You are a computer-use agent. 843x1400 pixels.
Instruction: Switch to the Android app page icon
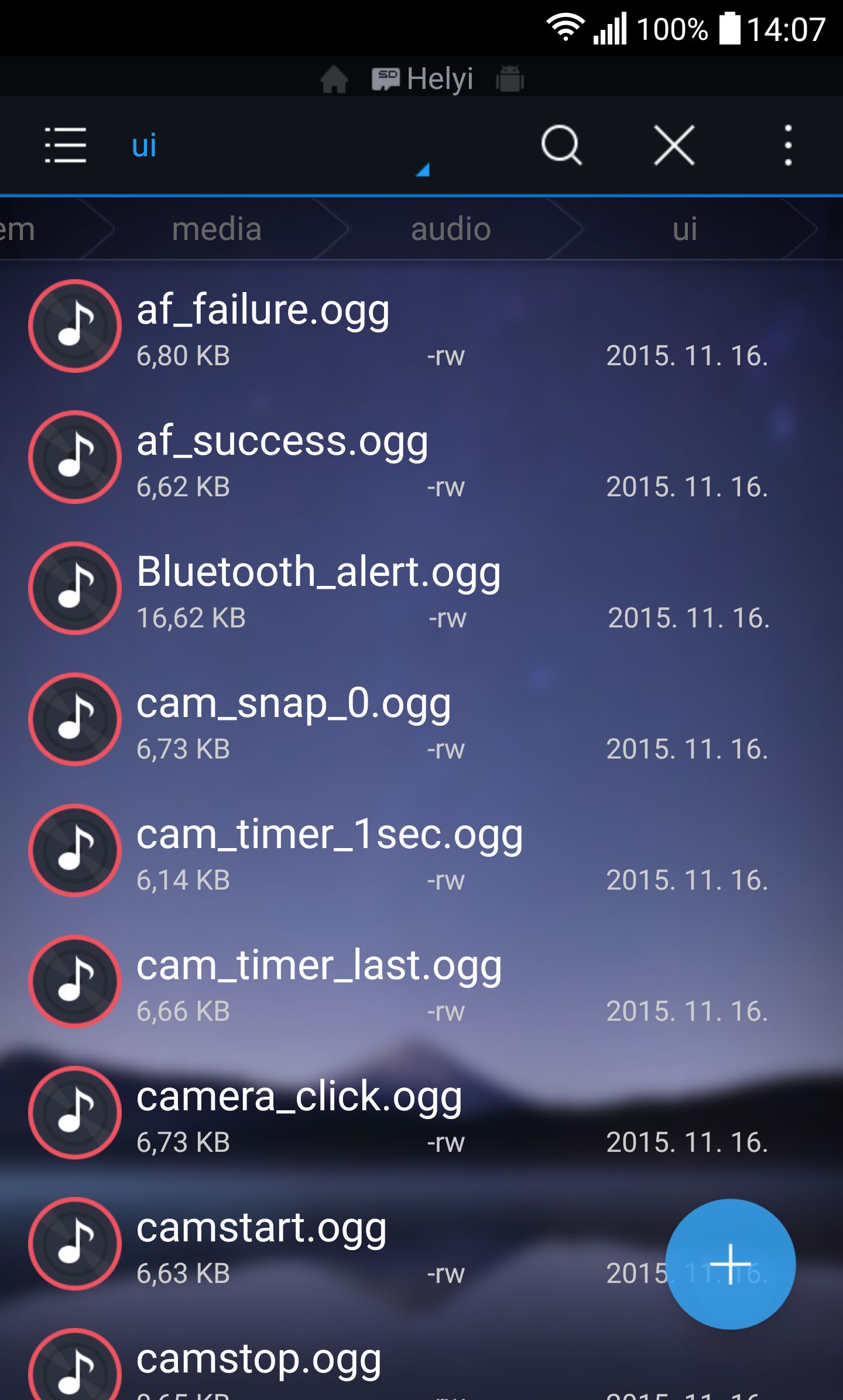pos(510,79)
